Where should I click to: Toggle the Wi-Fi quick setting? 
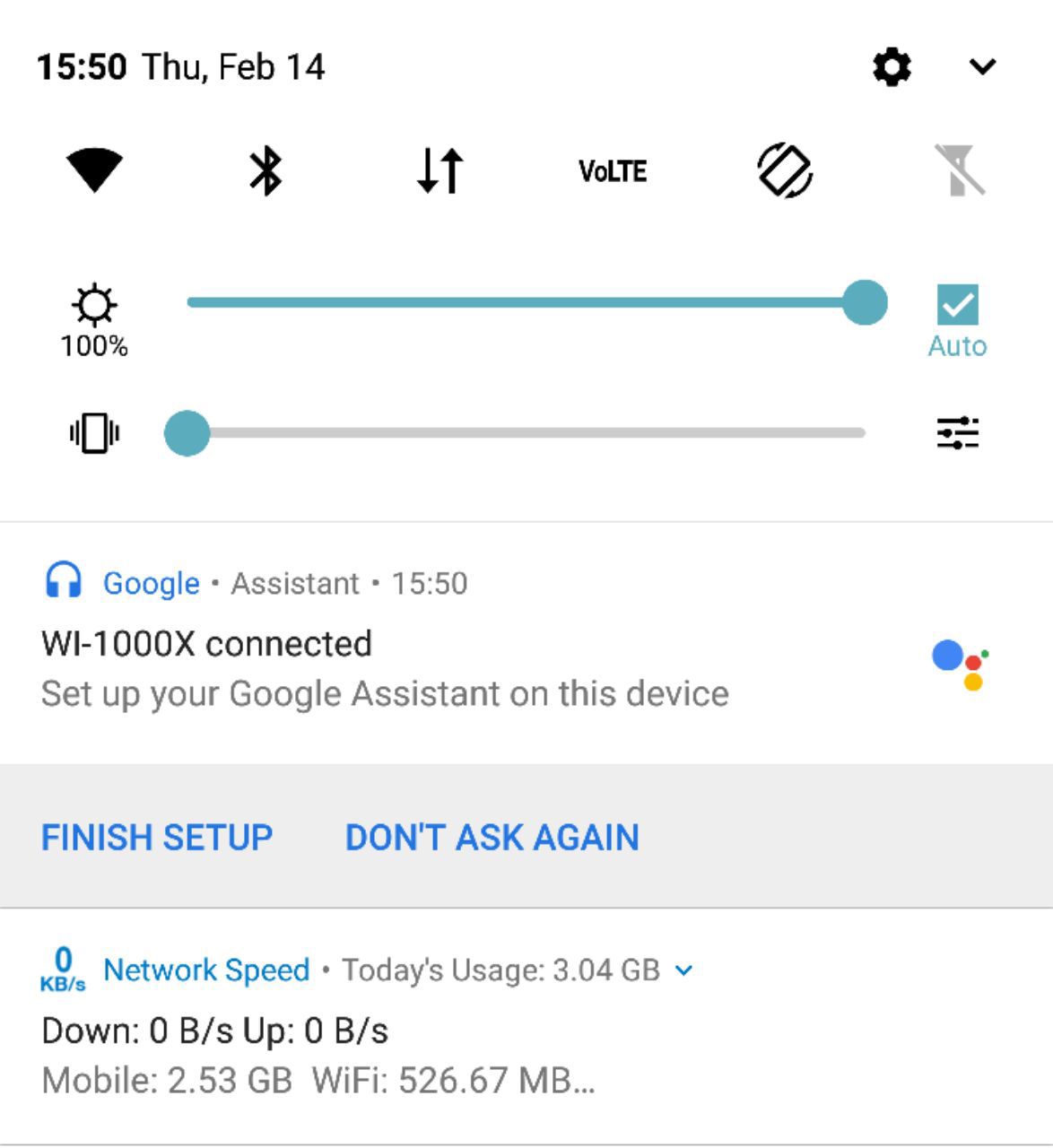(x=94, y=170)
